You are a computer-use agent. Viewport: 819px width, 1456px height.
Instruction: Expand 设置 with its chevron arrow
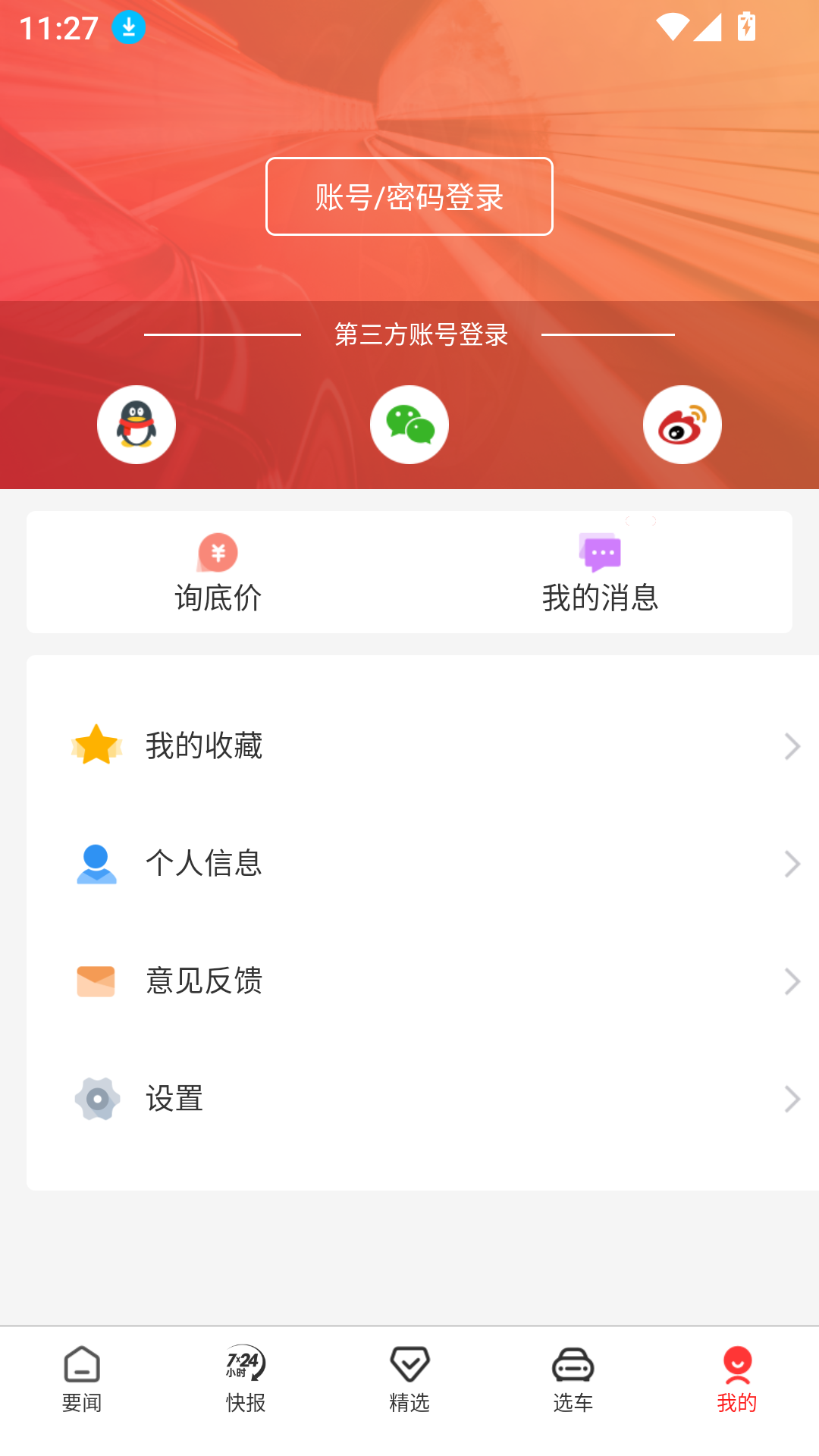pos(792,1099)
